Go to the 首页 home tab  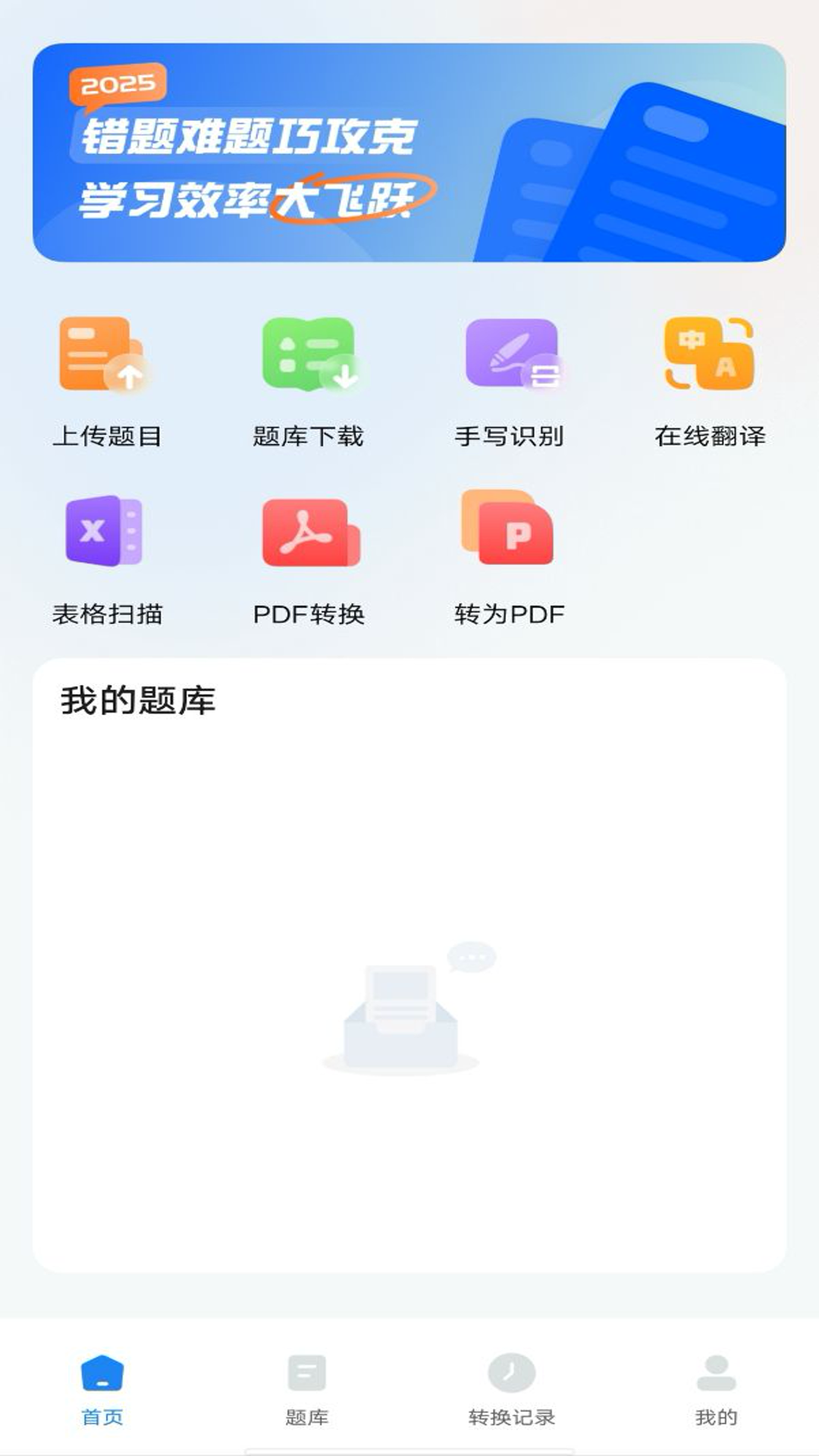tap(102, 1388)
